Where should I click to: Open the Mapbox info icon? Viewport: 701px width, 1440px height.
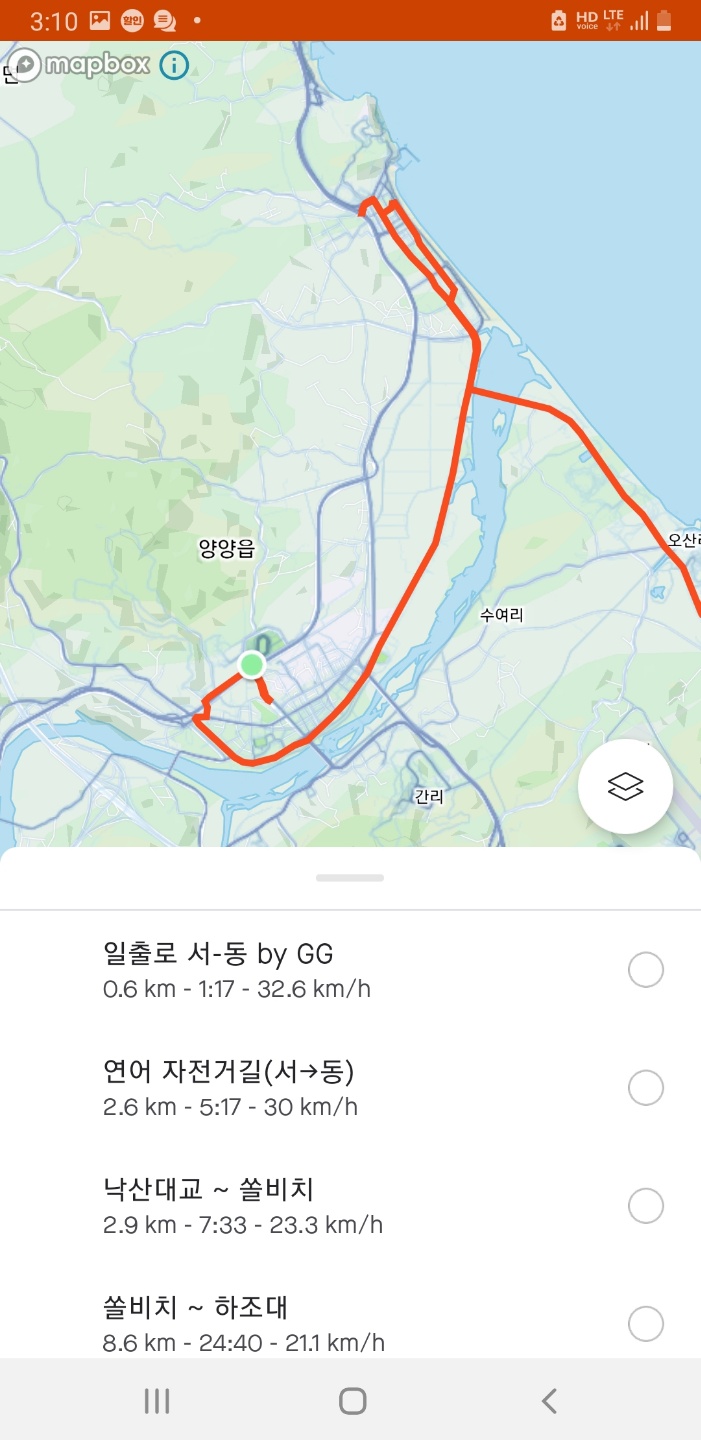click(x=174, y=66)
